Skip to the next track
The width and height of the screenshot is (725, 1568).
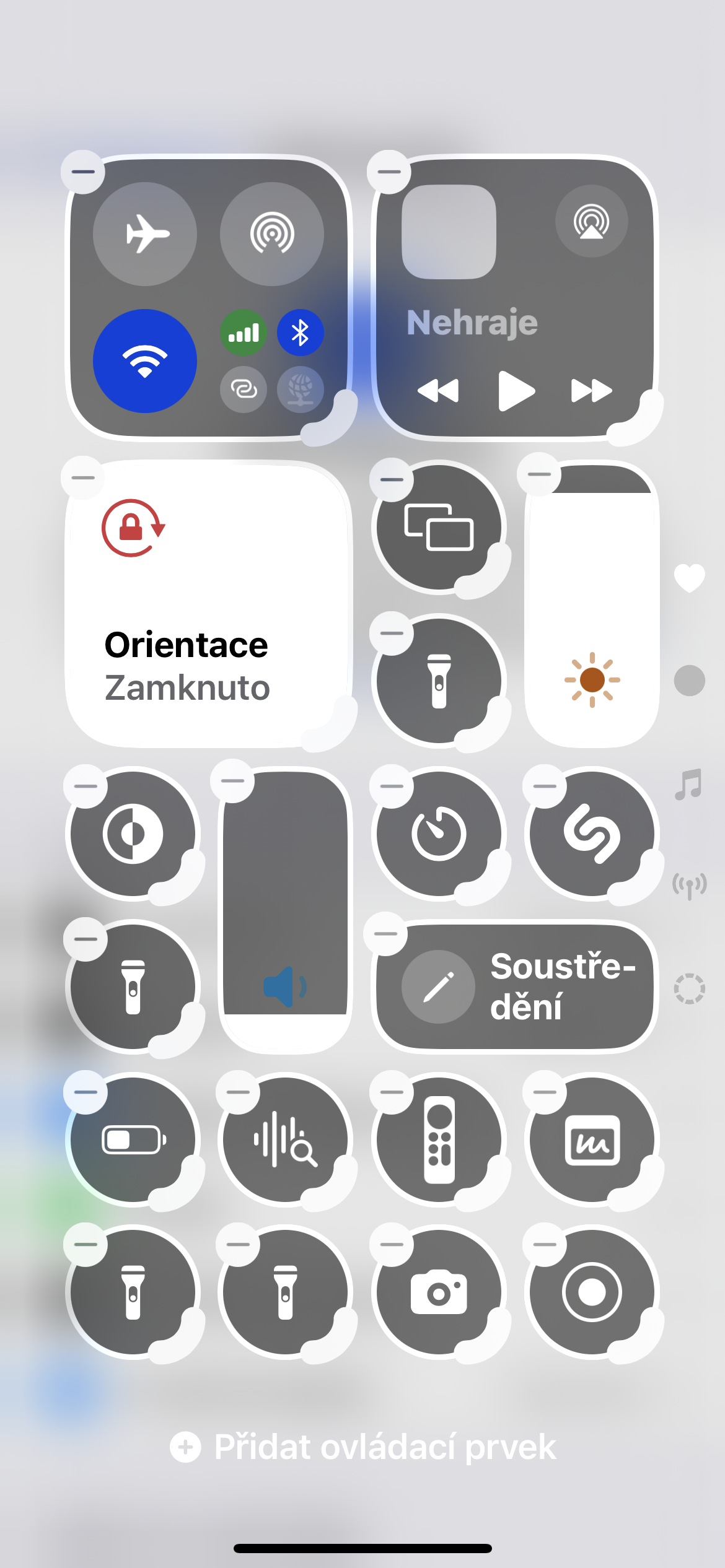point(591,391)
